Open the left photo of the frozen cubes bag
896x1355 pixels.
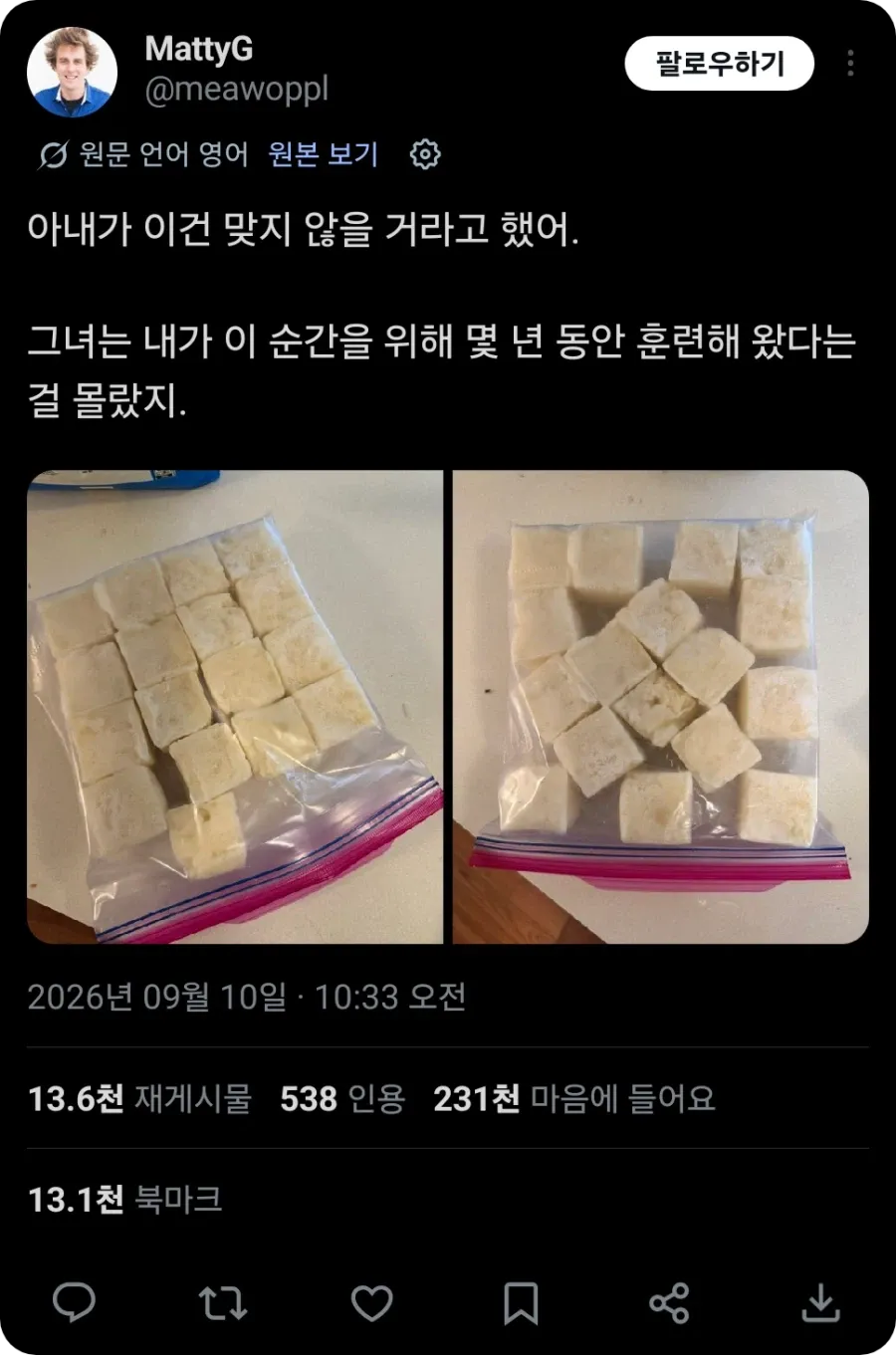point(235,707)
